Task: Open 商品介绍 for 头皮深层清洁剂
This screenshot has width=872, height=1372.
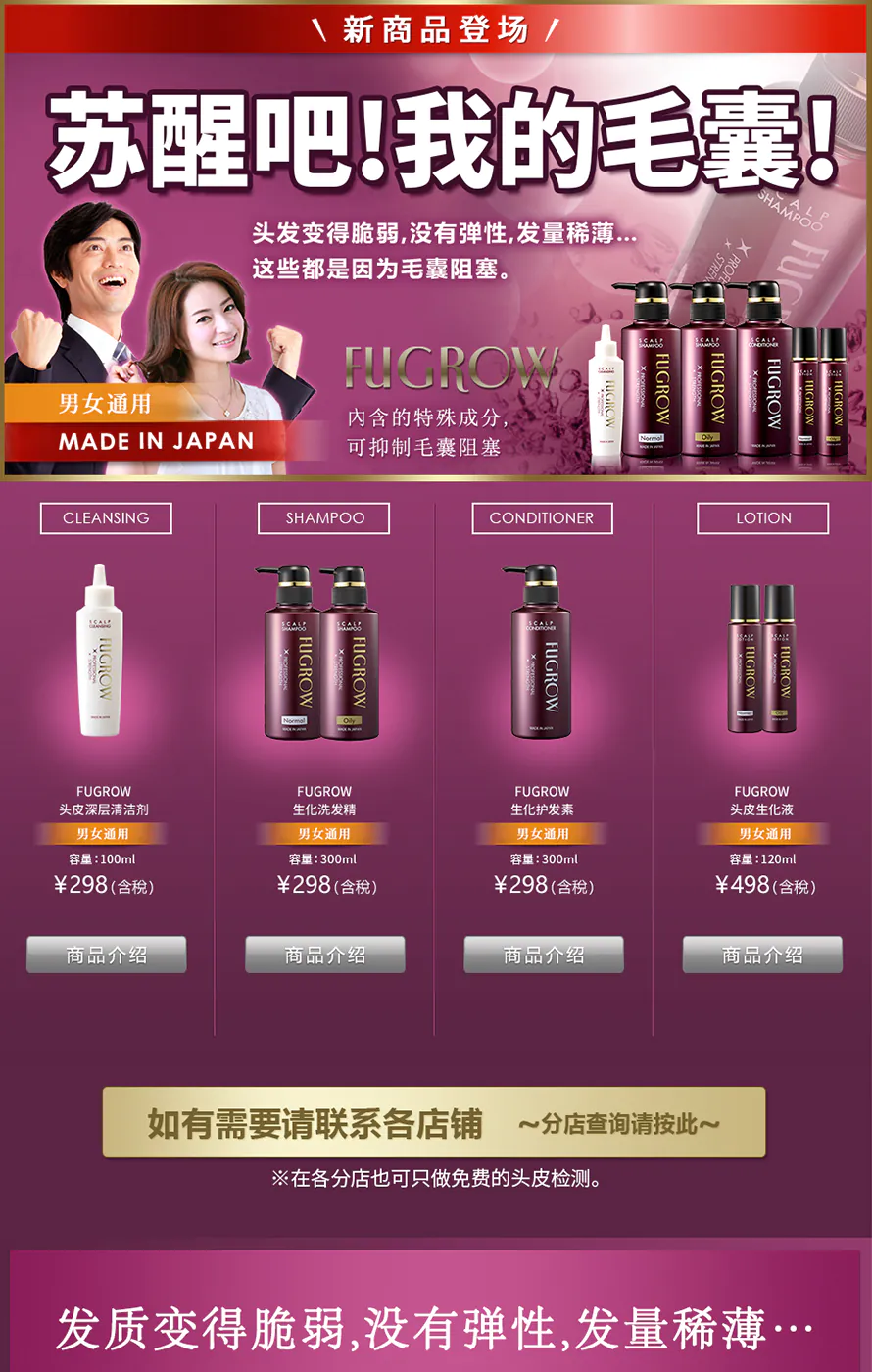Action: [106, 955]
